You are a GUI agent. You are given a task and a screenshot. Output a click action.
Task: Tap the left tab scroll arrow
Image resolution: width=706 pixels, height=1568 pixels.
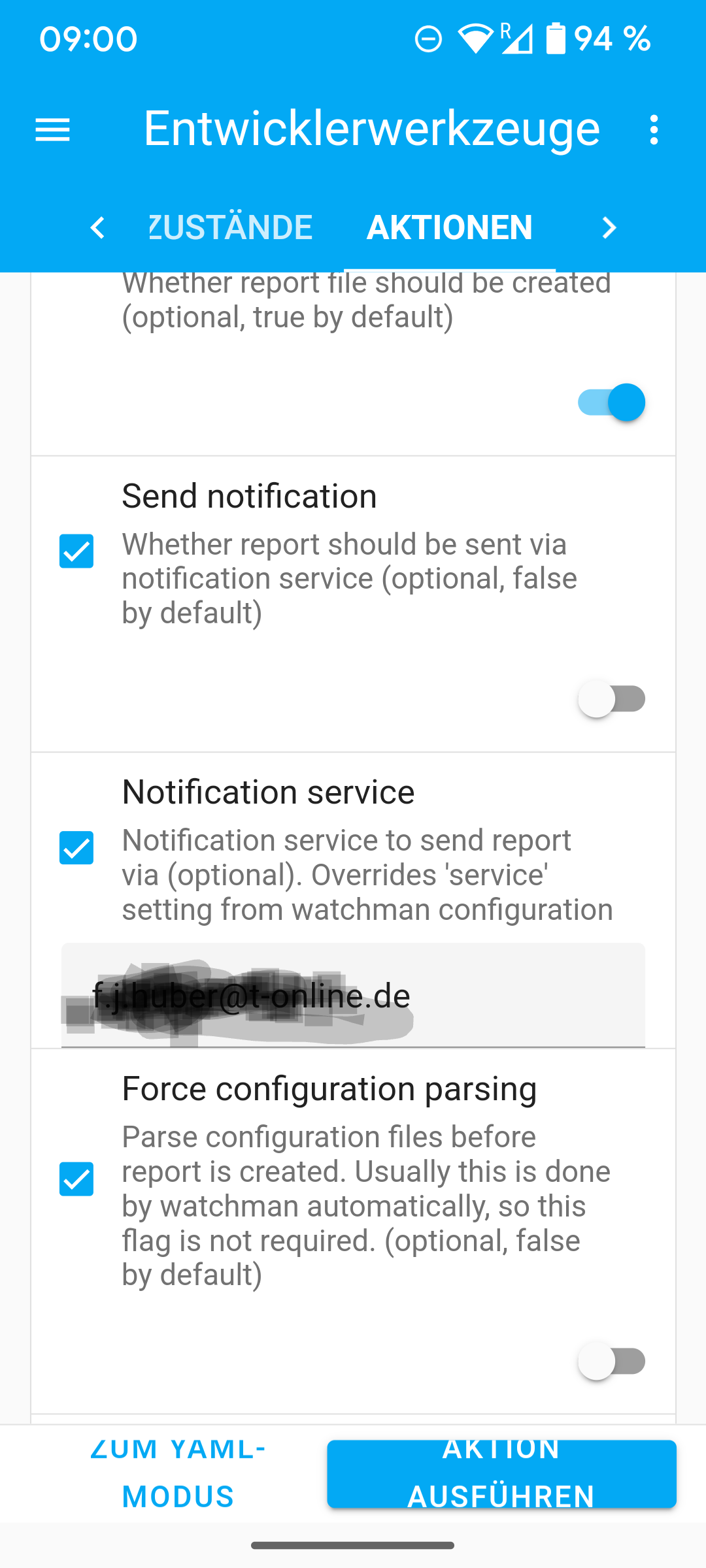[98, 227]
